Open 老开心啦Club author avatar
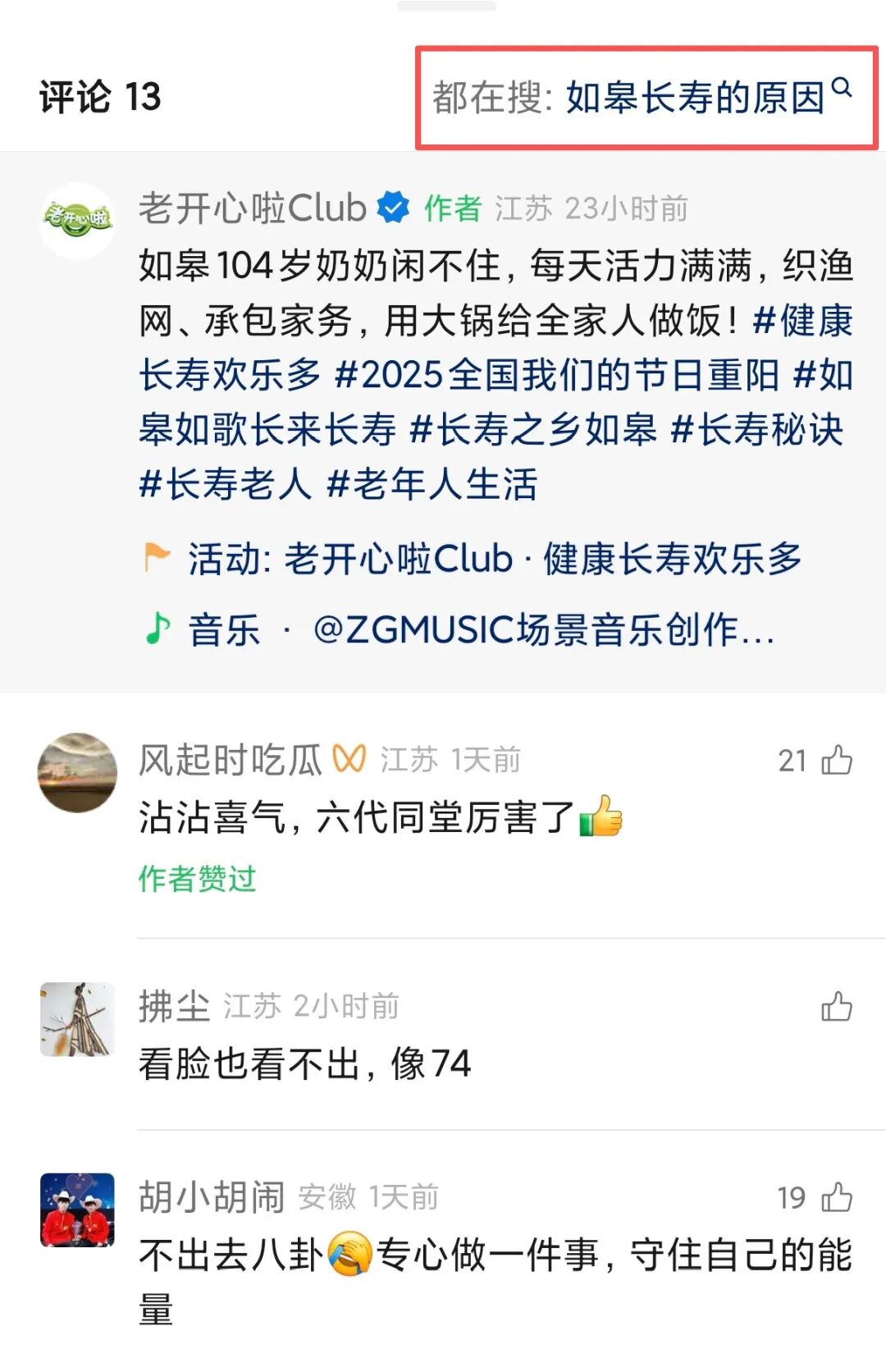The height and width of the screenshot is (1372, 886). [77, 220]
